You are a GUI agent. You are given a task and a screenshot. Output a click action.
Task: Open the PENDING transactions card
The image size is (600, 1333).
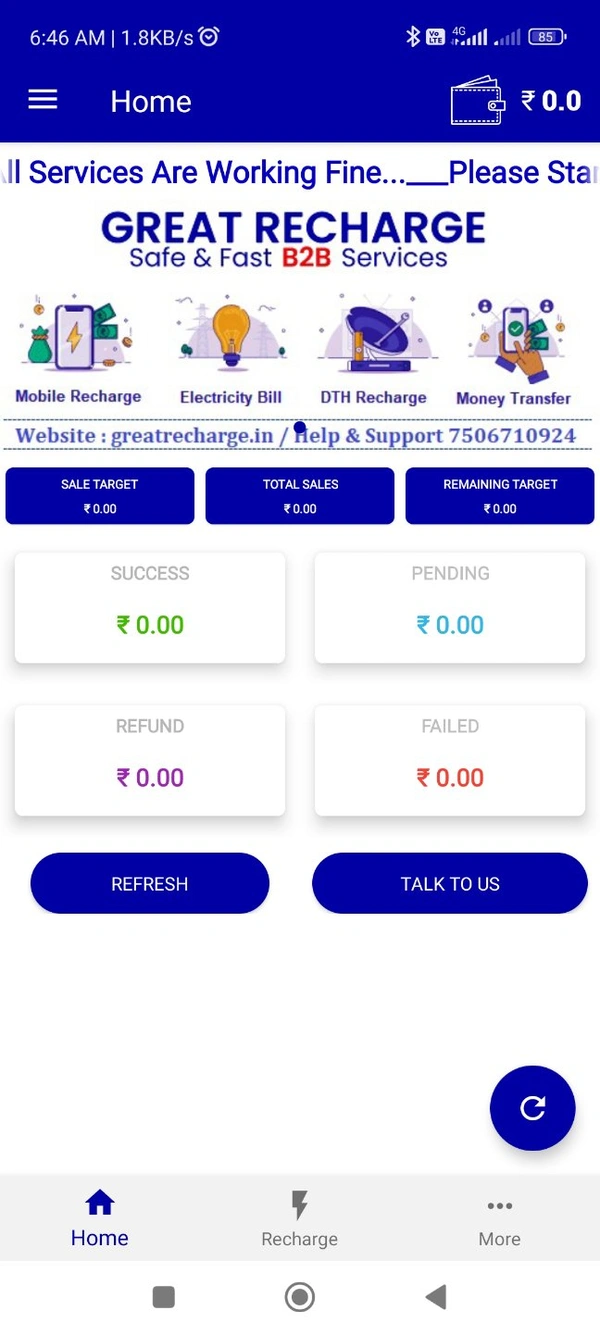click(x=449, y=607)
